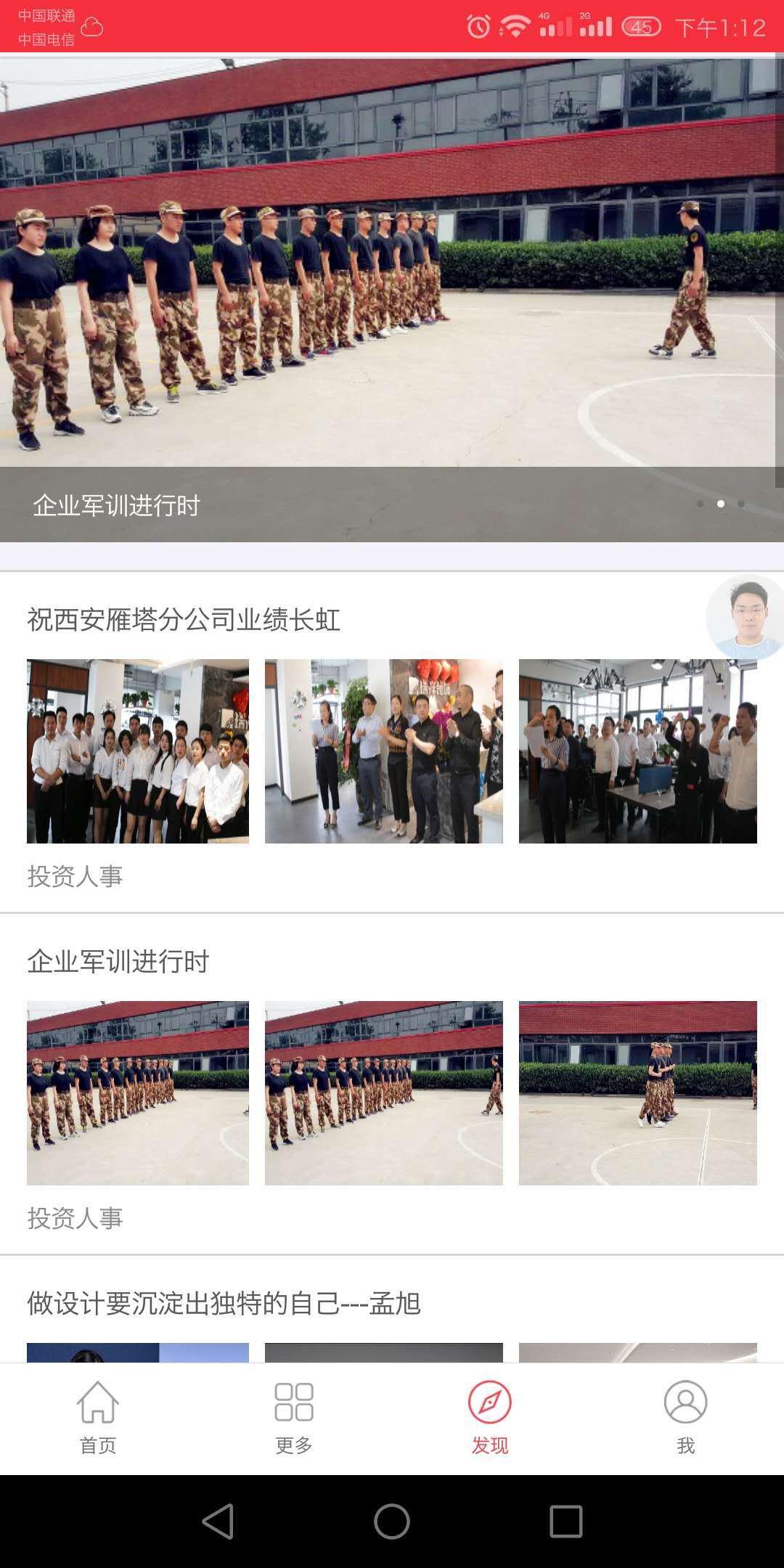The height and width of the screenshot is (1568, 784).
Task: Open the banner 企业军训进行时
Action: [392, 290]
